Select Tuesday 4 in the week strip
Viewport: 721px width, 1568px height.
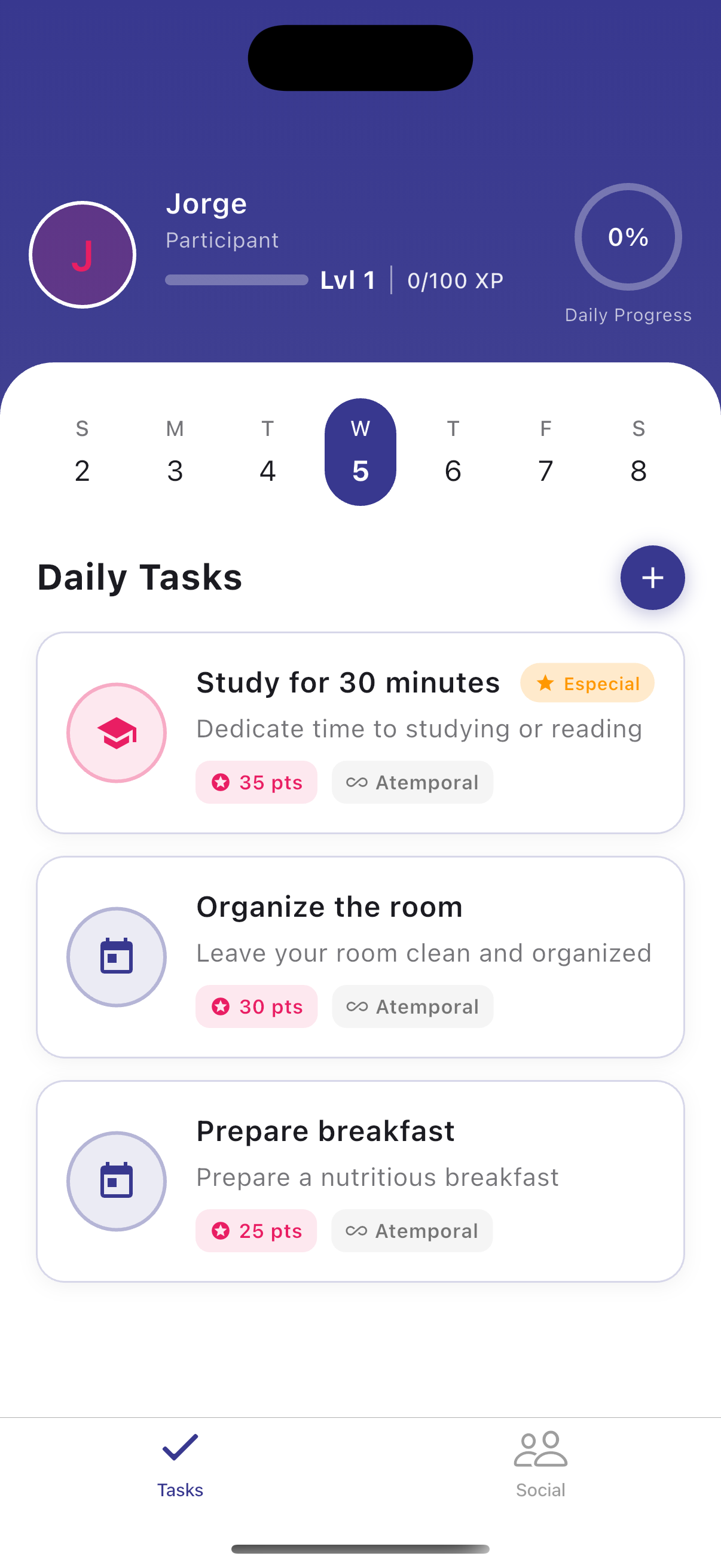pos(267,452)
